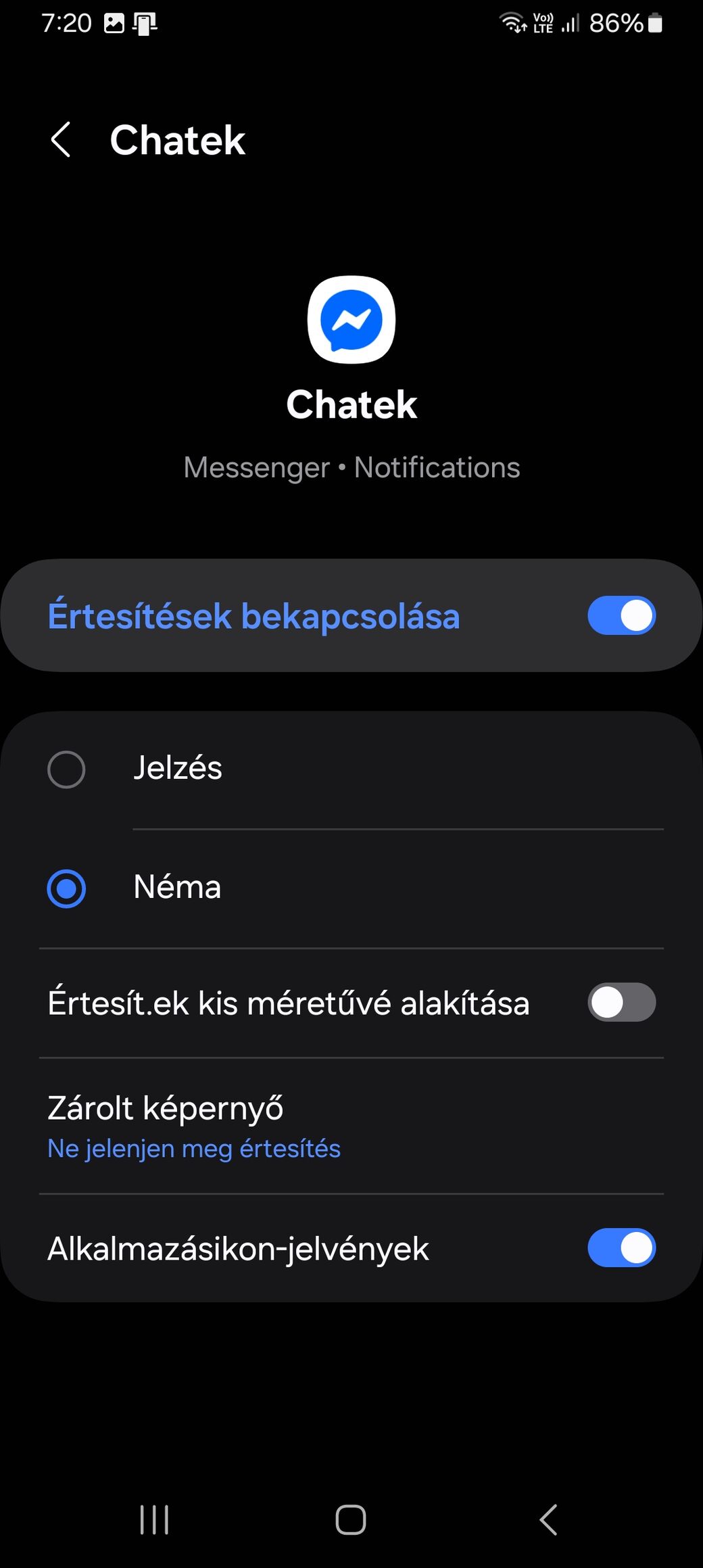The width and height of the screenshot is (703, 1568).
Task: Select the Jelzés radio option
Action: [x=66, y=769]
